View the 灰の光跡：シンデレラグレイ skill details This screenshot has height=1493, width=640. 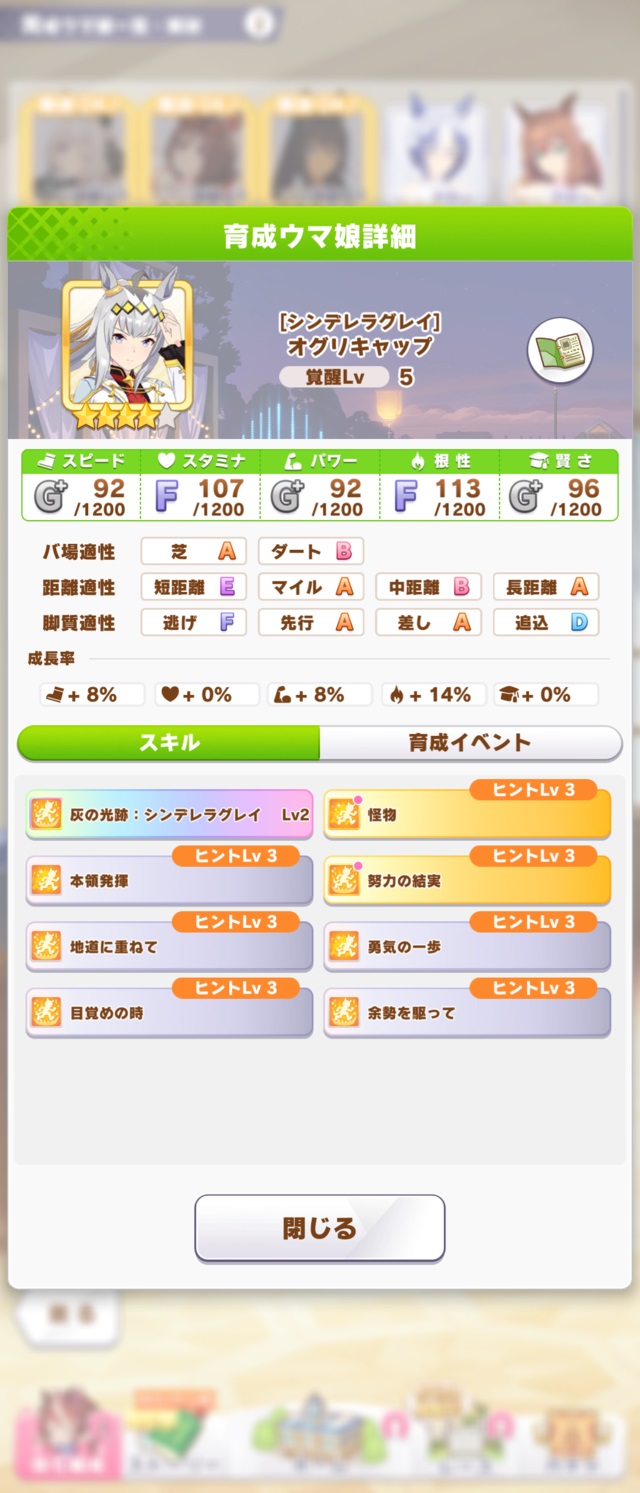point(169,815)
